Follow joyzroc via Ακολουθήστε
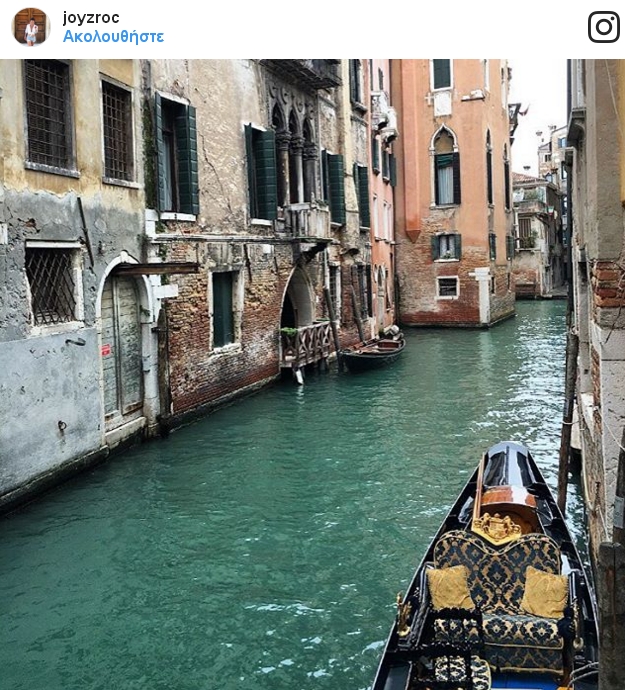The height and width of the screenshot is (690, 625). pos(113,37)
